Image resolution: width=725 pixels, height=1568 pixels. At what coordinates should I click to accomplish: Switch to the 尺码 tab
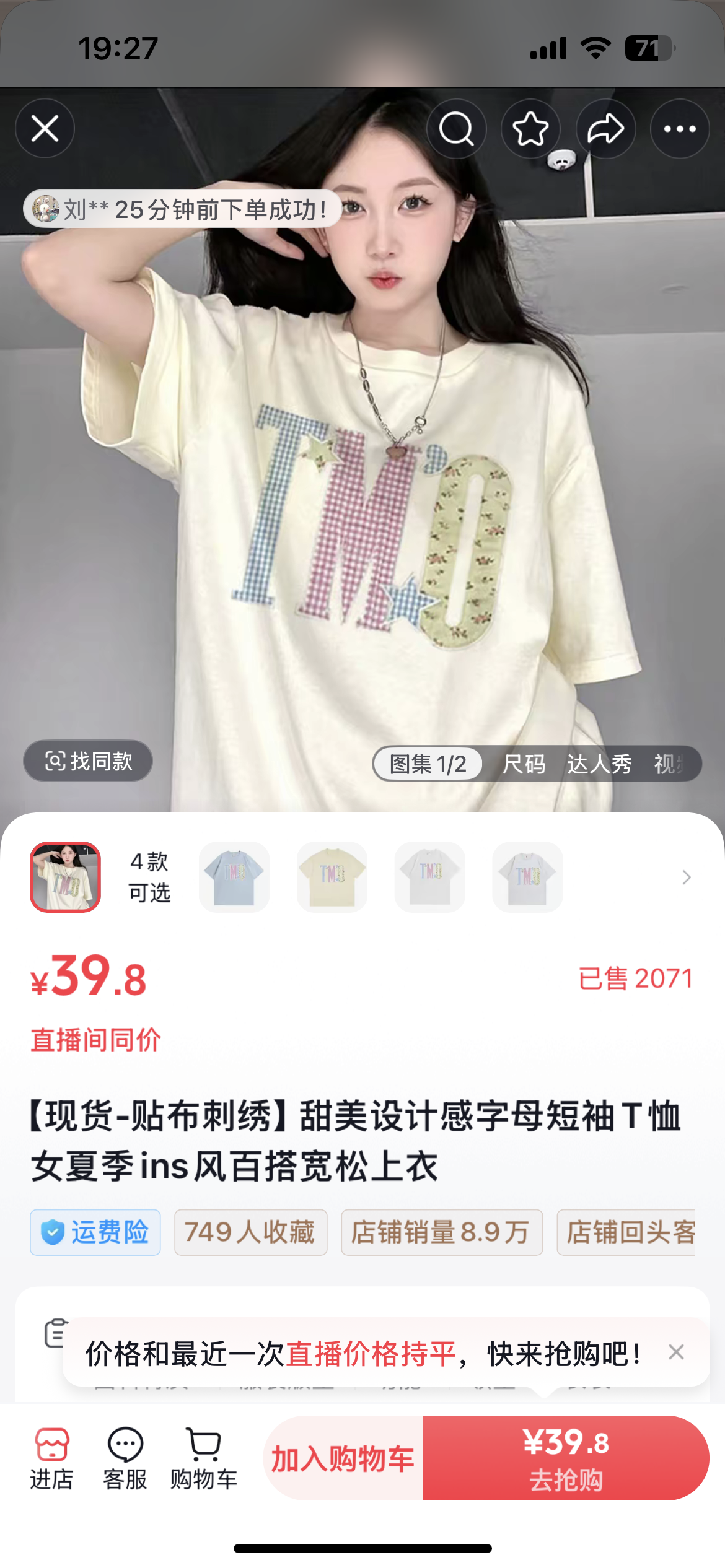click(524, 764)
